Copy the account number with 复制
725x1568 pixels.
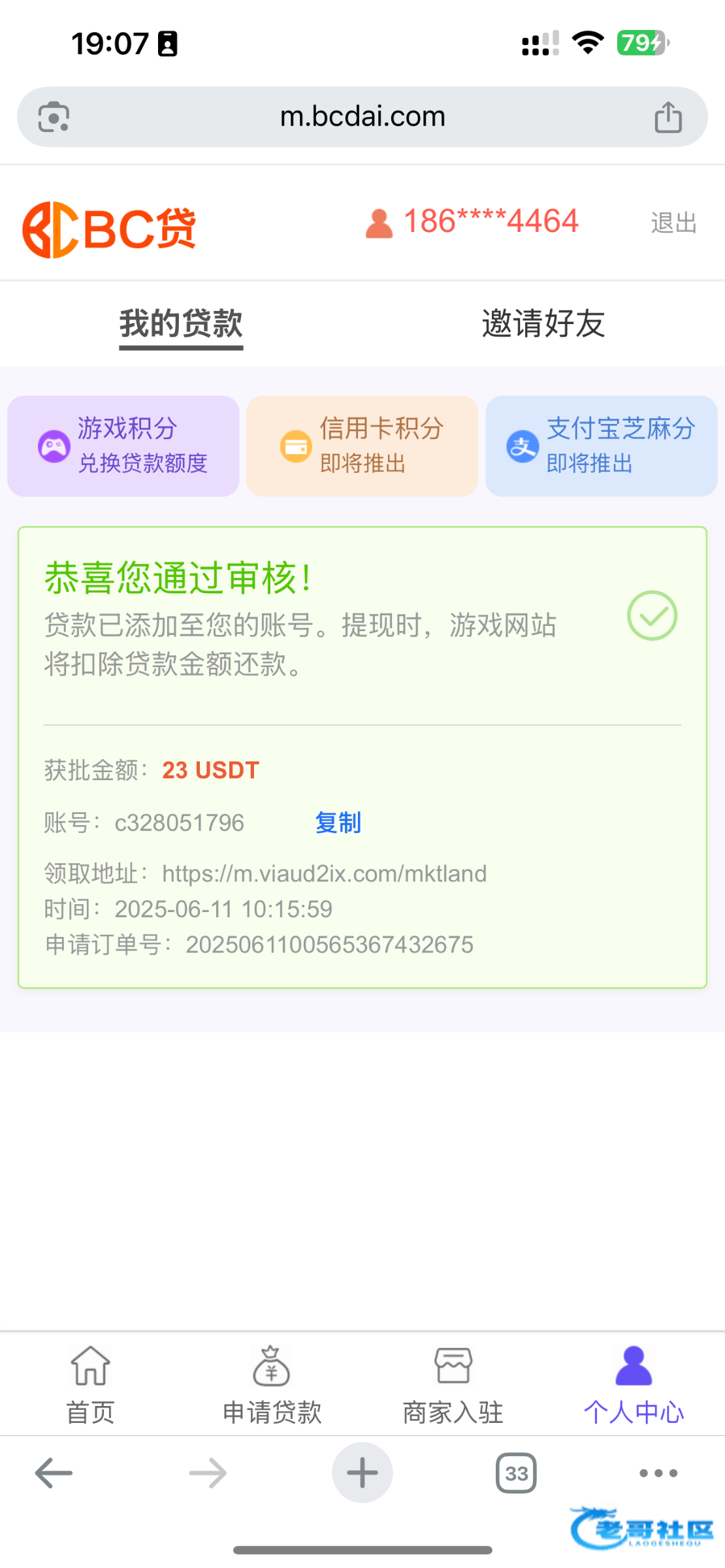338,823
